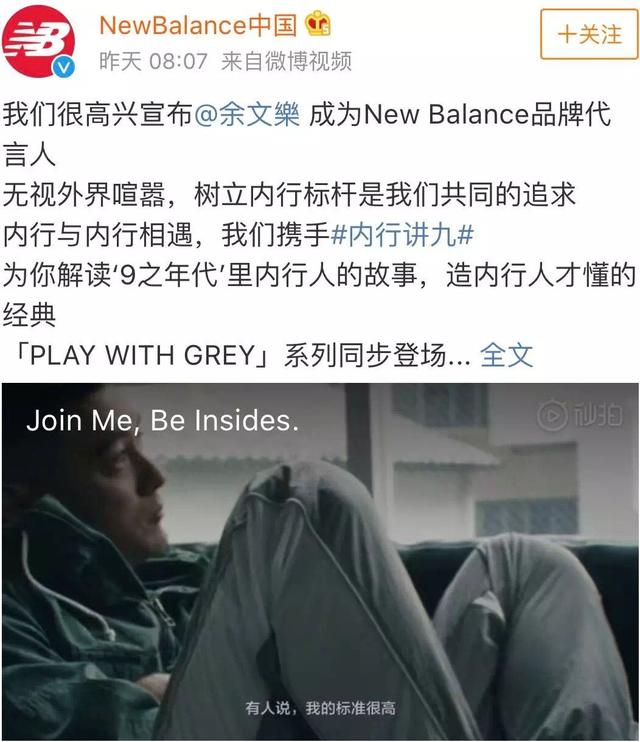The image size is (640, 742).
Task: Open the NewBalance中国 account name
Action: pos(198,24)
